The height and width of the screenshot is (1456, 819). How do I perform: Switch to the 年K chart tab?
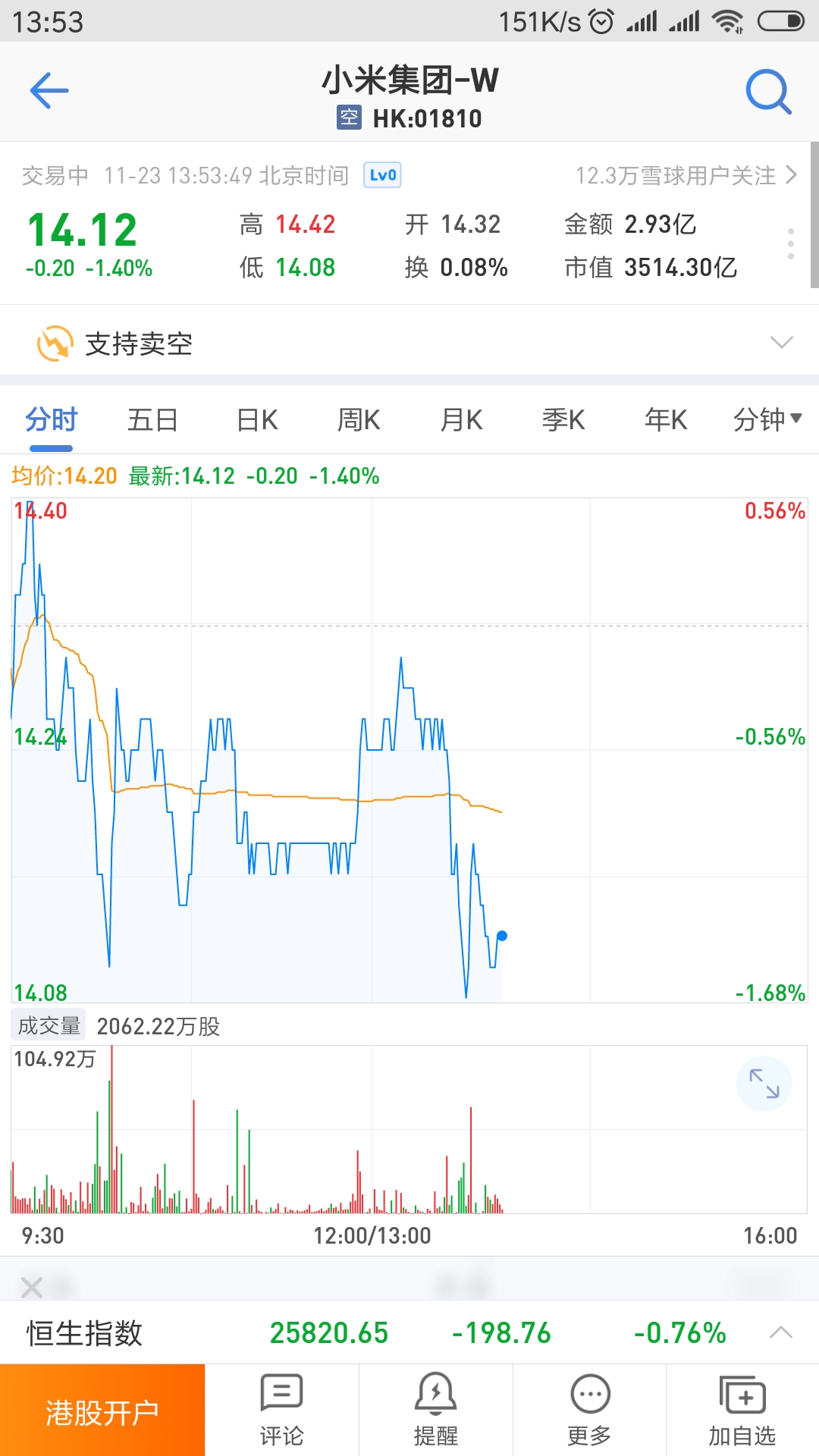[665, 419]
